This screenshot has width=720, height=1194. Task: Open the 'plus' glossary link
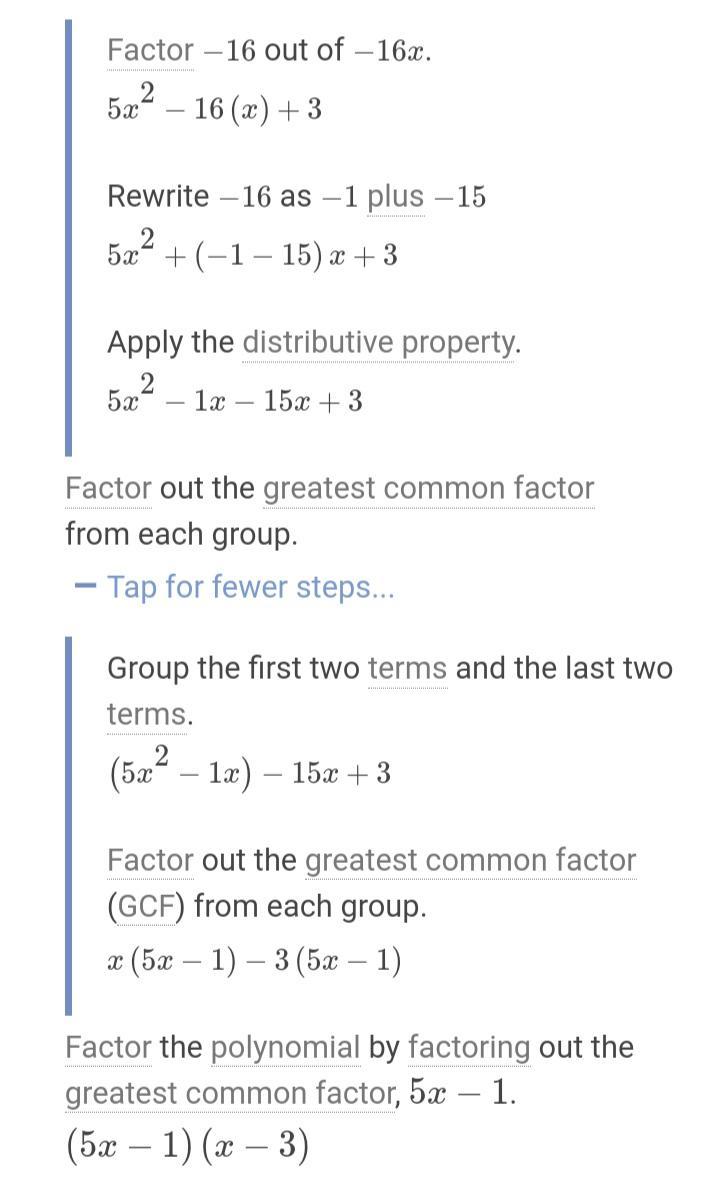click(x=395, y=196)
